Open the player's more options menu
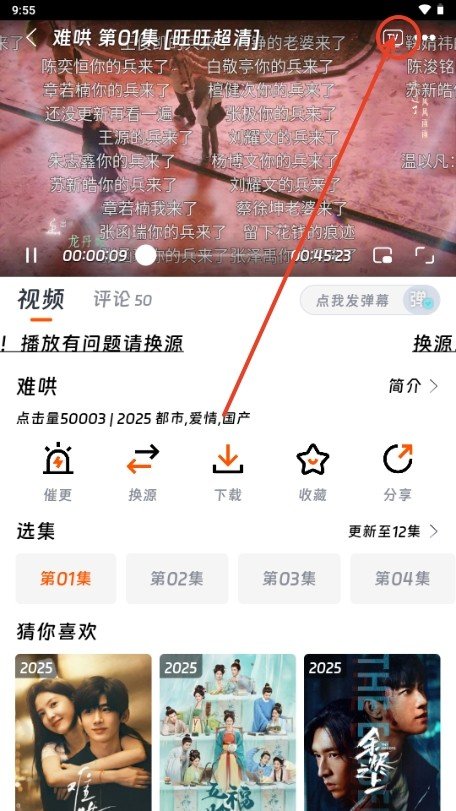 coord(429,37)
